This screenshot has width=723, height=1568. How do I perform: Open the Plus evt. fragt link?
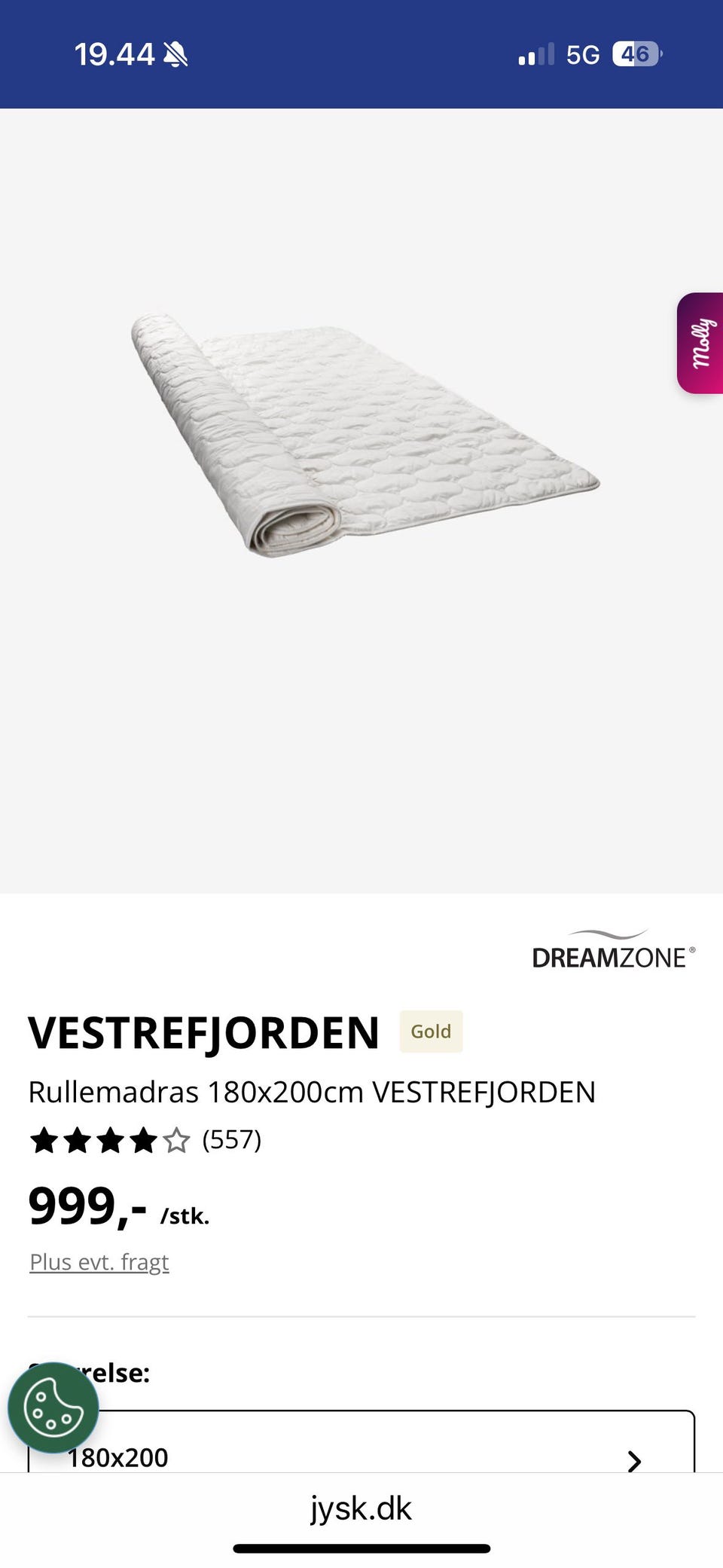tap(99, 1261)
